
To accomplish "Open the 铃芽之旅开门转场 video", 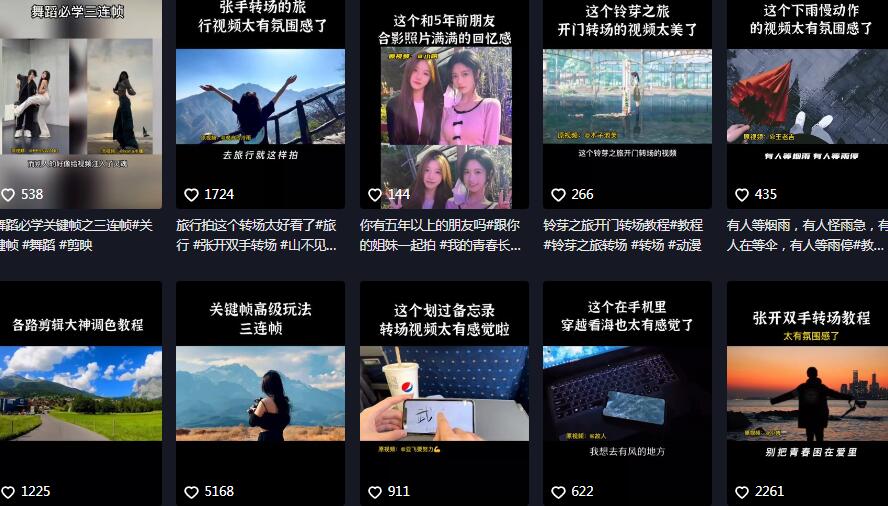I will pos(627,100).
